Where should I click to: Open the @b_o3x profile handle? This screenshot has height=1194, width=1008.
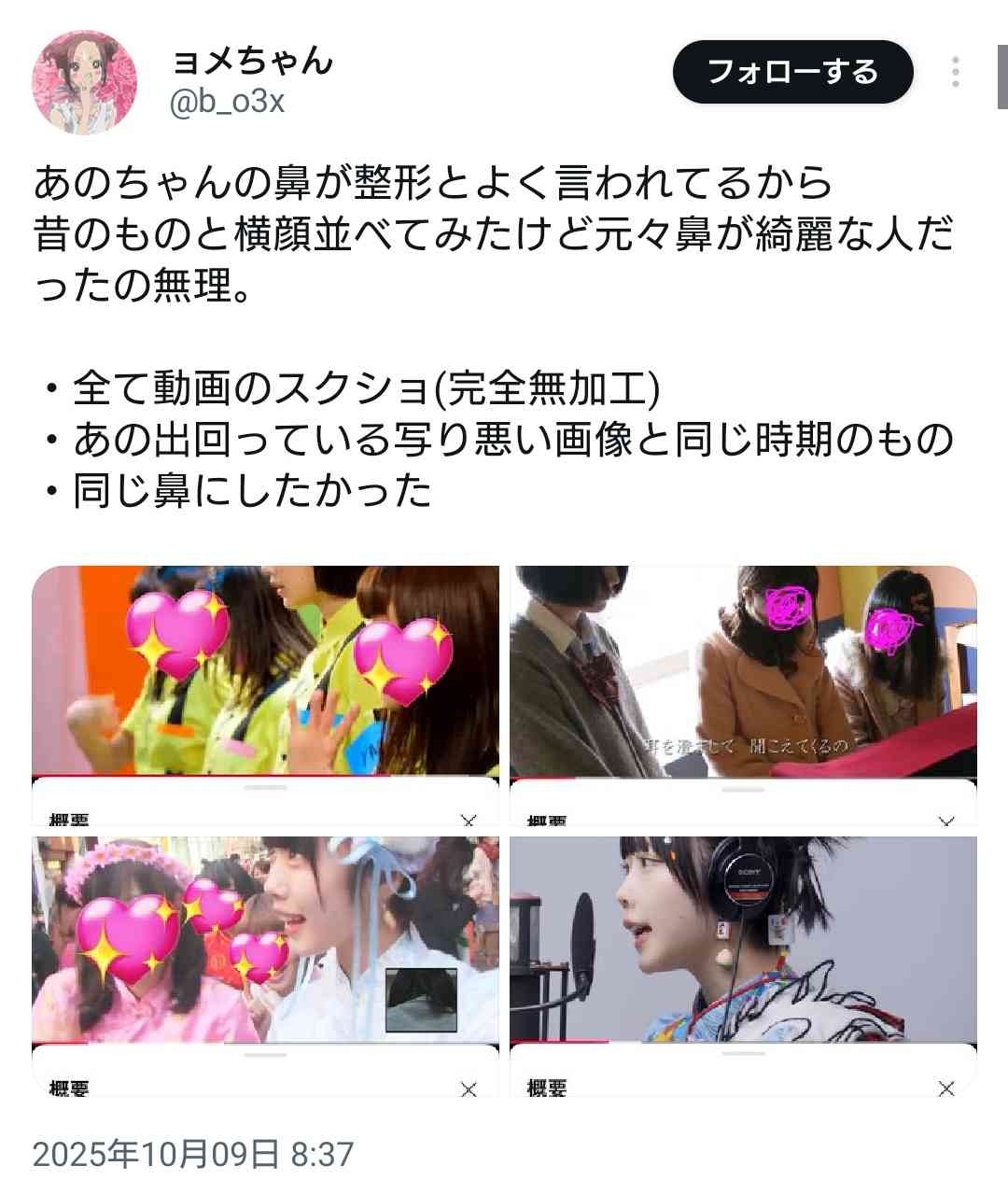pyautogui.click(x=227, y=103)
